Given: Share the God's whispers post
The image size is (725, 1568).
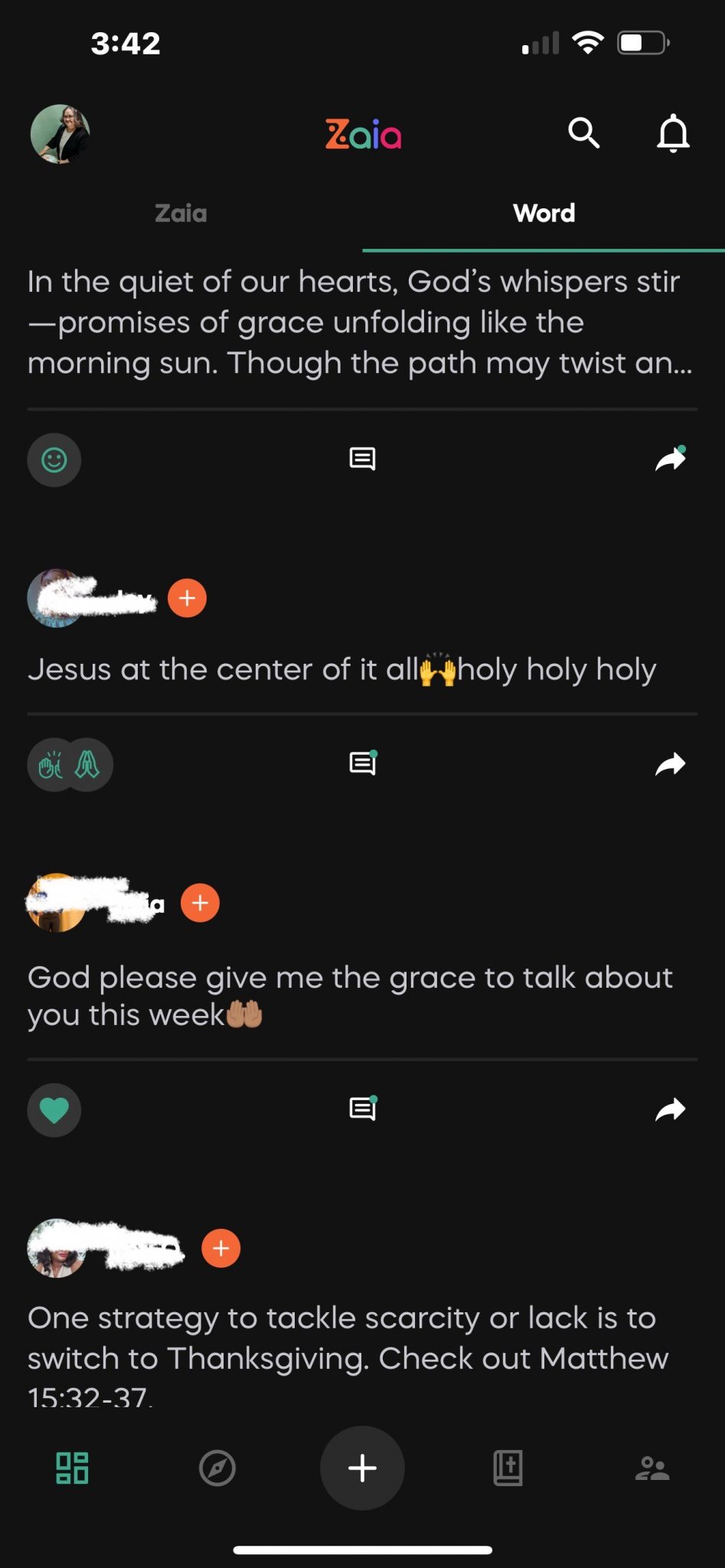Looking at the screenshot, I should [671, 459].
